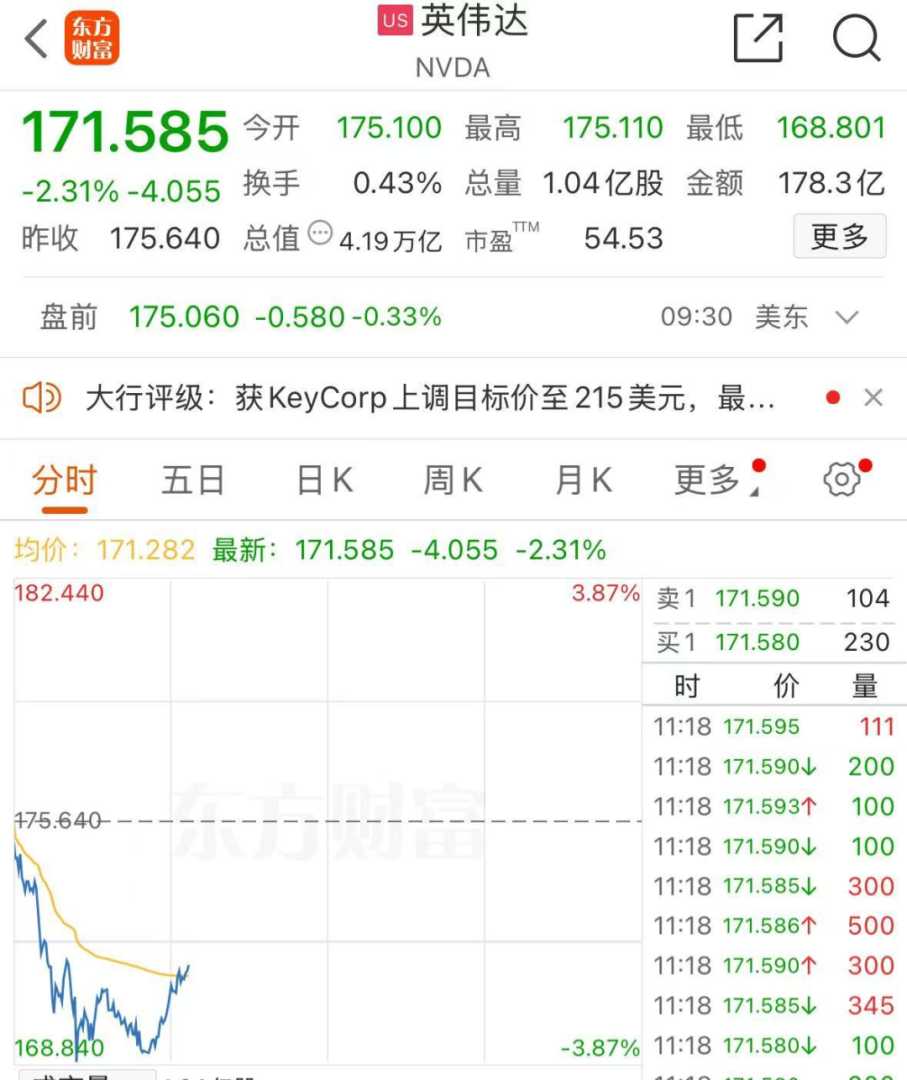The height and width of the screenshot is (1080, 907).
Task: Tap the 总值 info smiley icon
Action: click(320, 234)
